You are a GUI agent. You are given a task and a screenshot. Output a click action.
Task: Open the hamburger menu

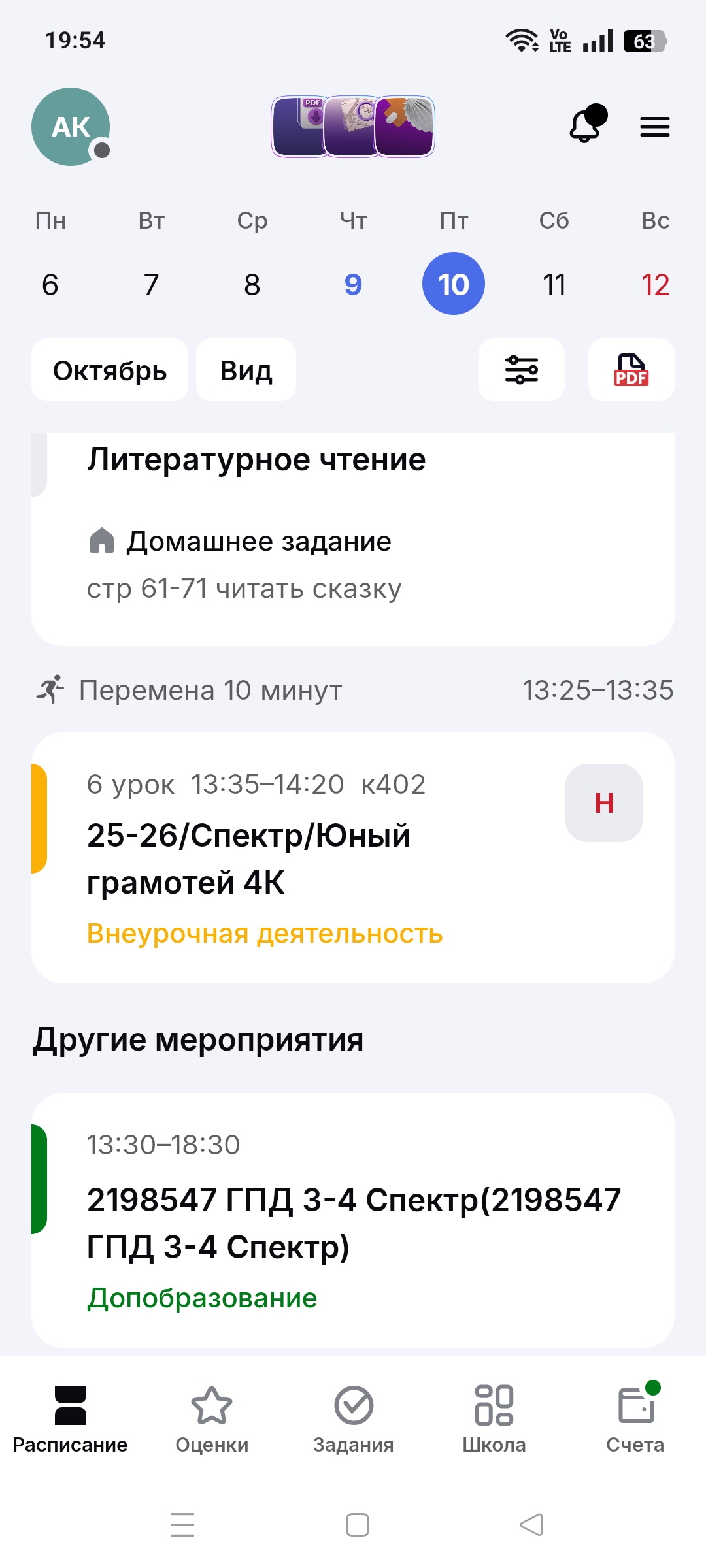point(654,127)
